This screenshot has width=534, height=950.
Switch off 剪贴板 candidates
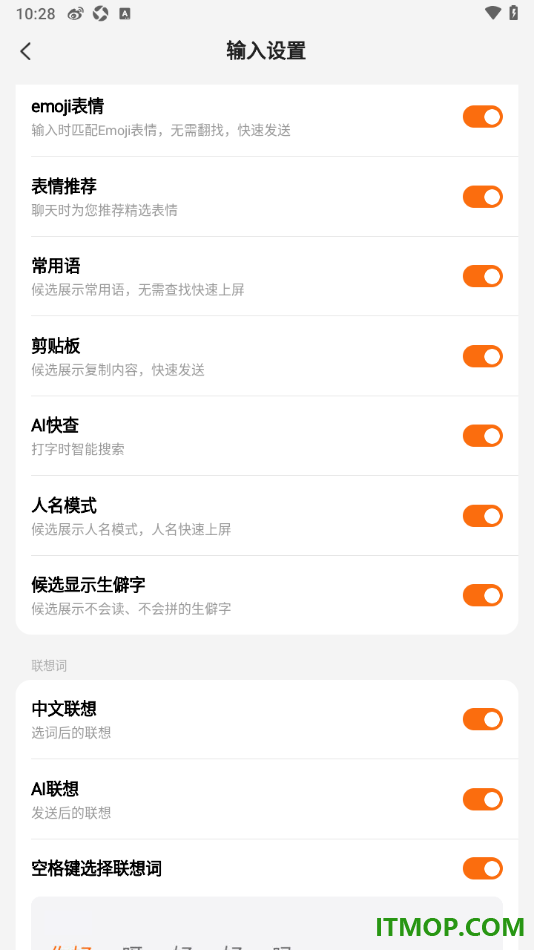point(482,356)
